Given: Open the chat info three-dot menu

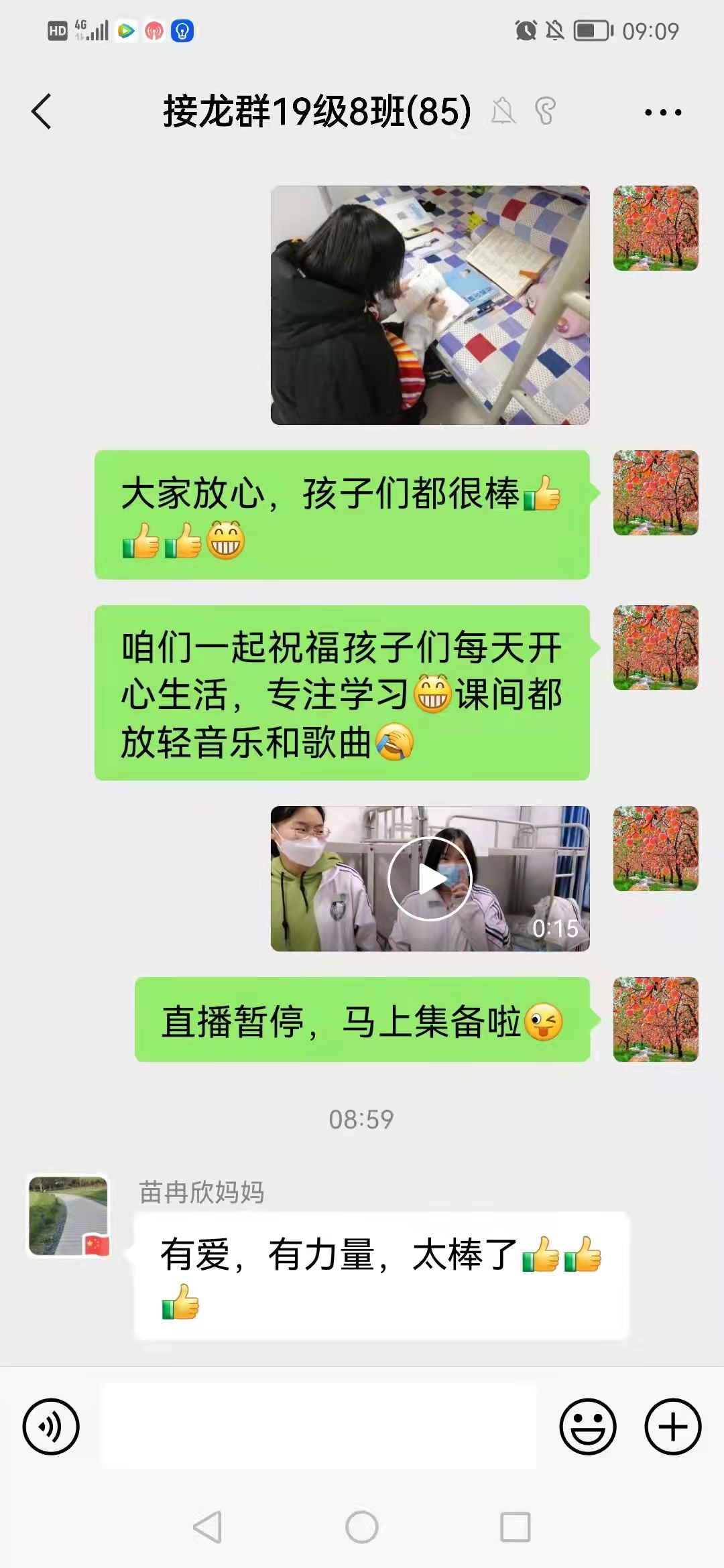Looking at the screenshot, I should click(x=662, y=112).
